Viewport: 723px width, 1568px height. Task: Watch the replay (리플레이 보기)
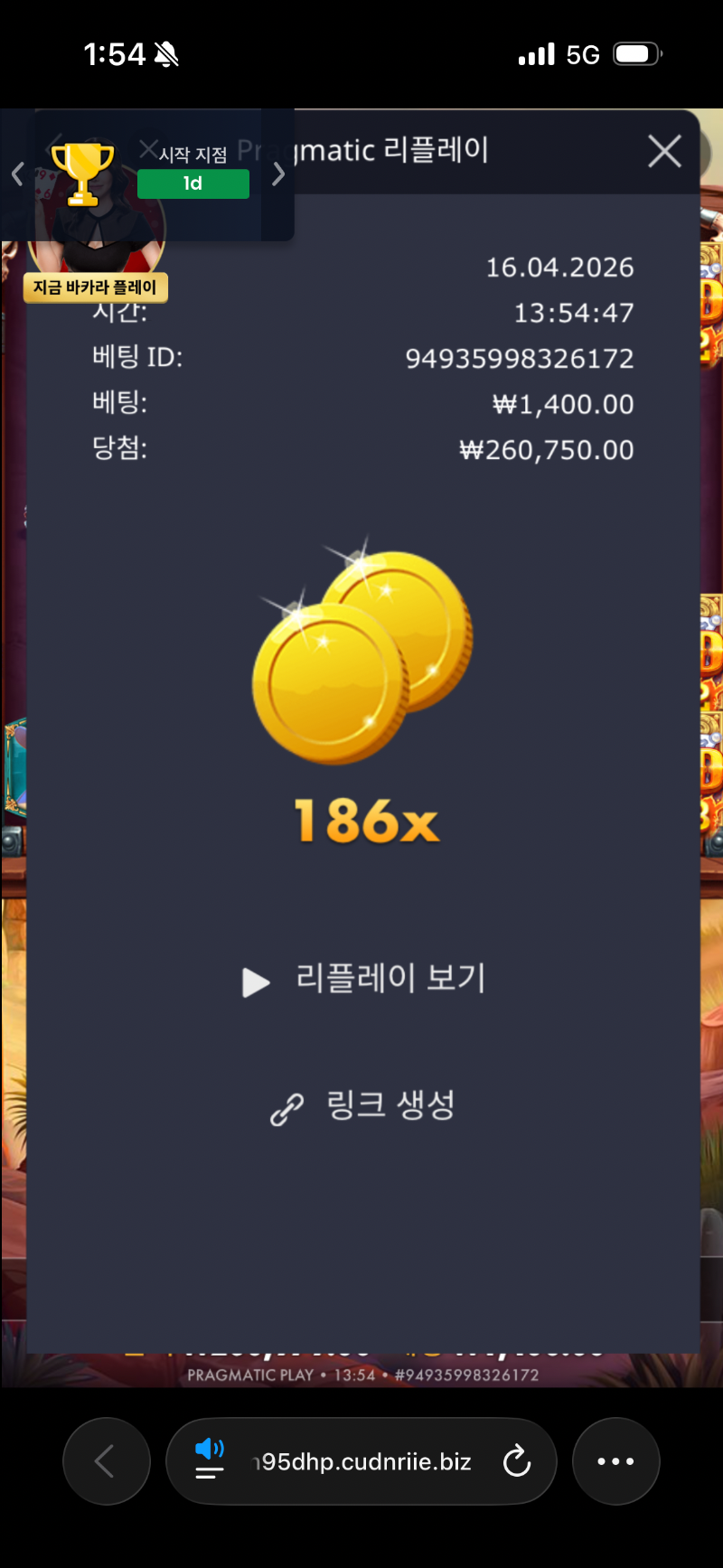click(x=365, y=980)
